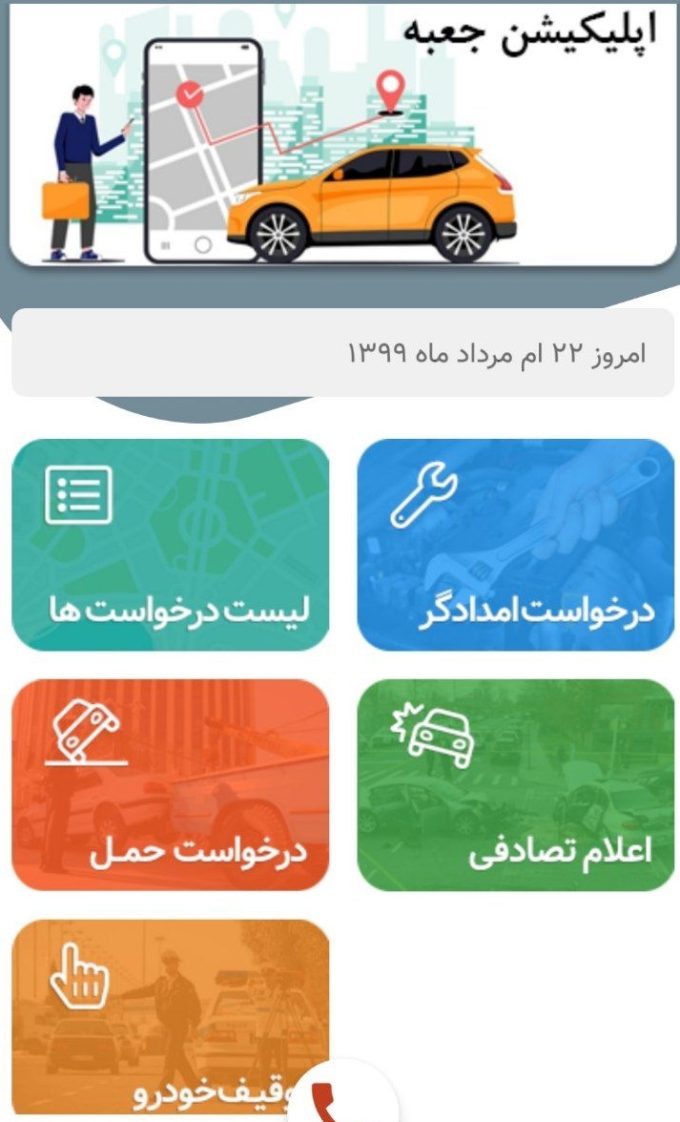The width and height of the screenshot is (680, 1122).
Task: Open the لیست درخواست ها card
Action: (x=170, y=545)
